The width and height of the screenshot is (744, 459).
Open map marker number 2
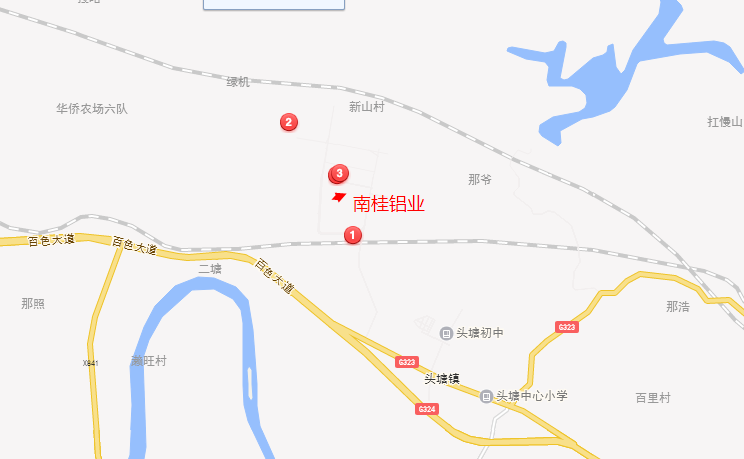(288, 123)
